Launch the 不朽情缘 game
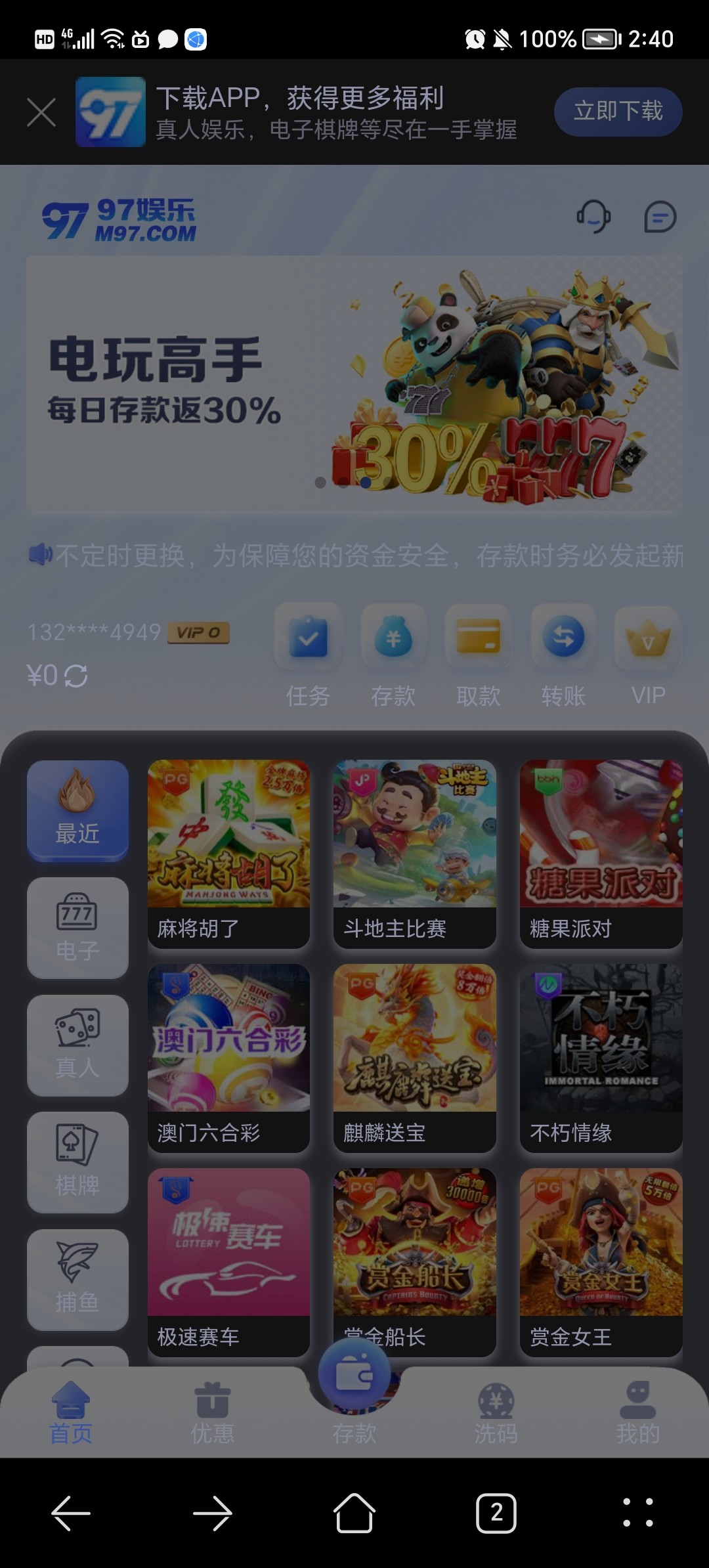Image resolution: width=709 pixels, height=1568 pixels. point(601,1056)
